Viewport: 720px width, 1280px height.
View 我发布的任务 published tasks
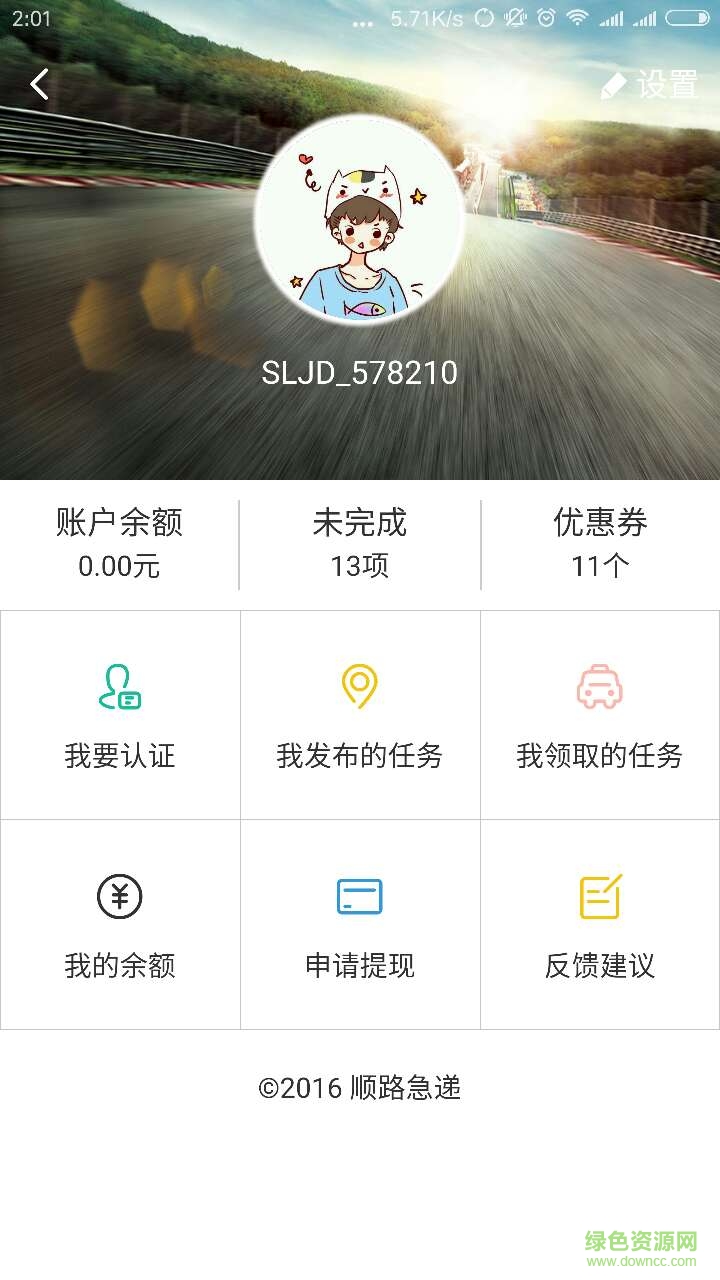[360, 715]
